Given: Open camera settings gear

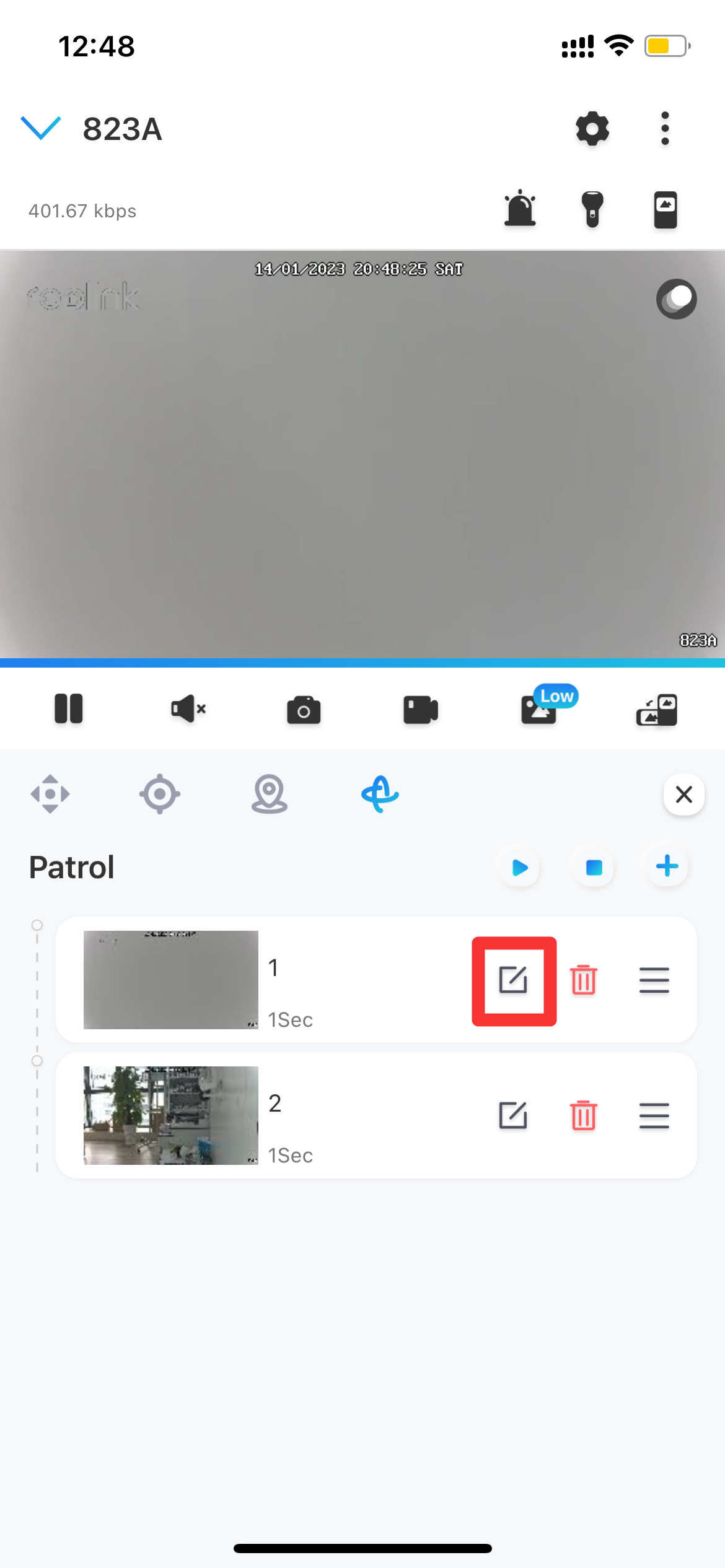Looking at the screenshot, I should (592, 129).
